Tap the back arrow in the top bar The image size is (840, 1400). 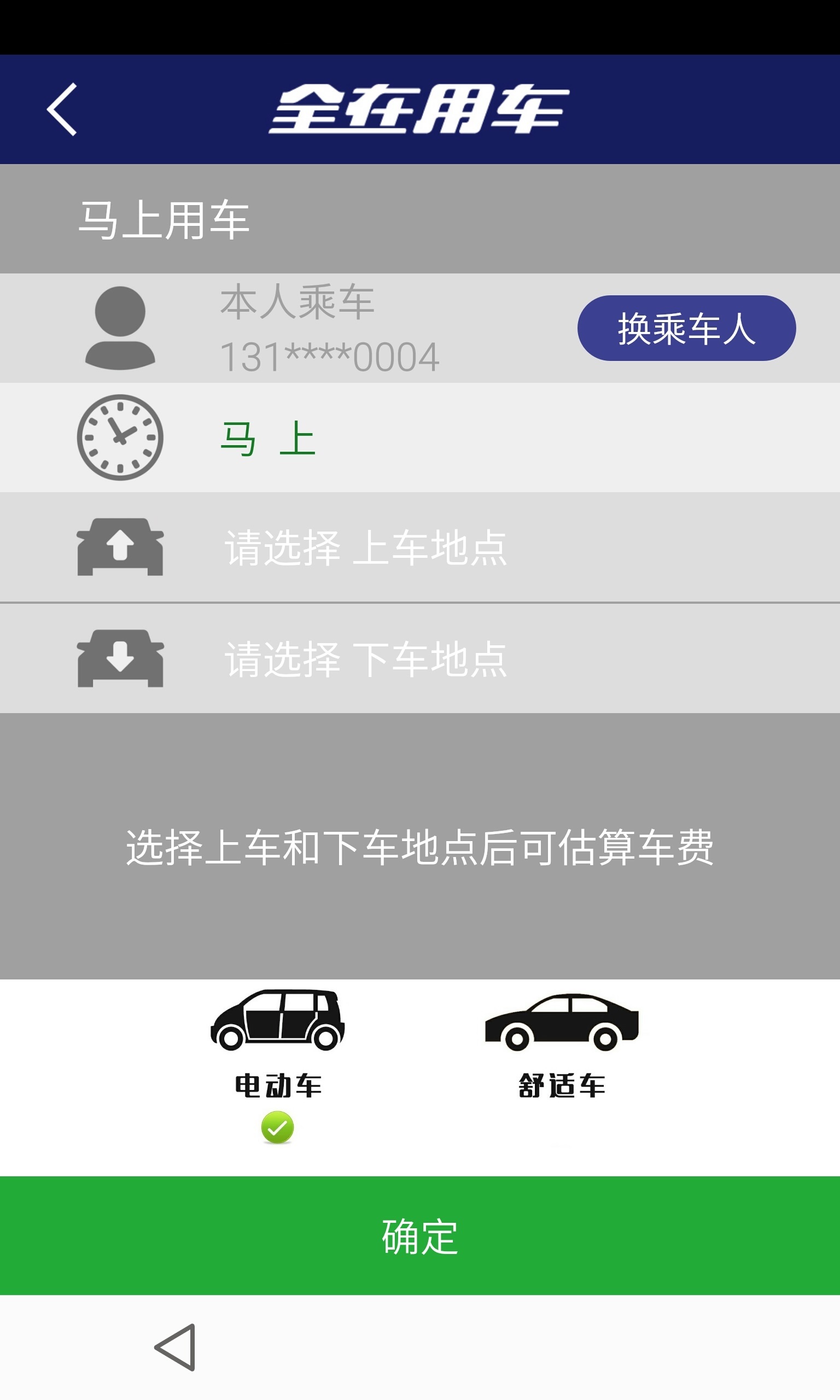click(x=62, y=110)
